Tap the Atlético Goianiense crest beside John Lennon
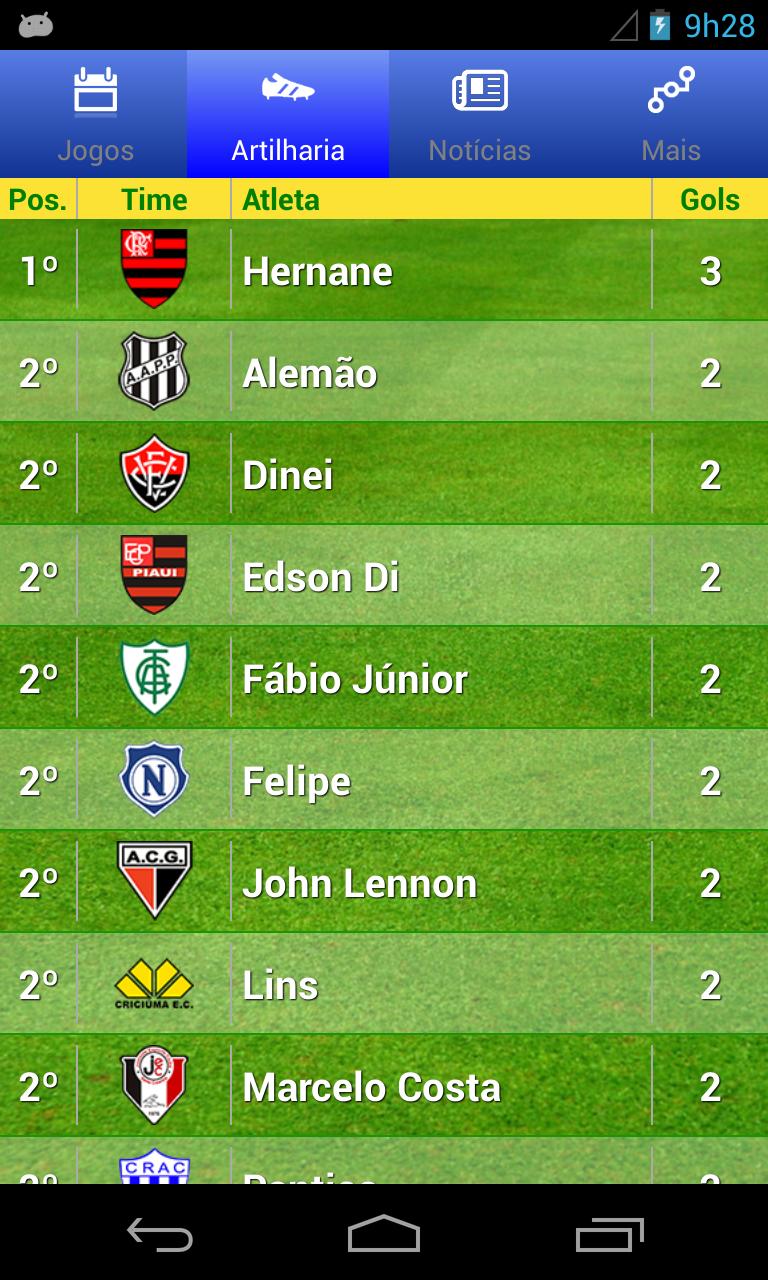Viewport: 768px width, 1280px height. tap(153, 881)
